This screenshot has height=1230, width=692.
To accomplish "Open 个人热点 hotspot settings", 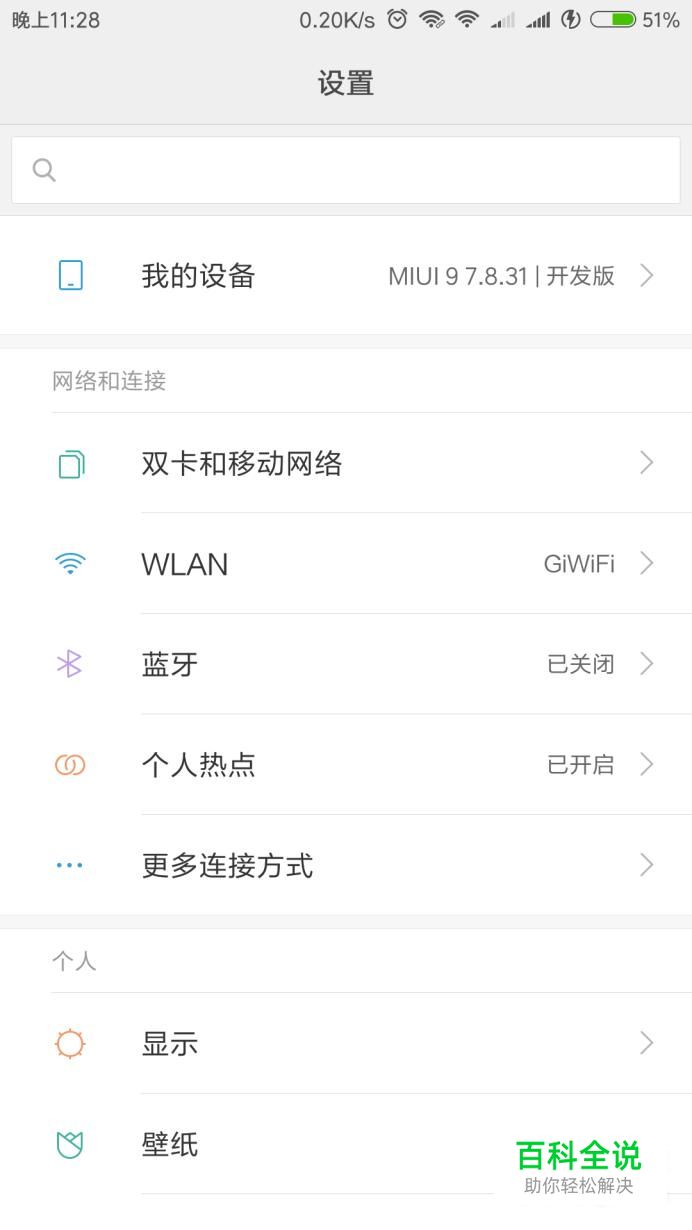I will 346,765.
